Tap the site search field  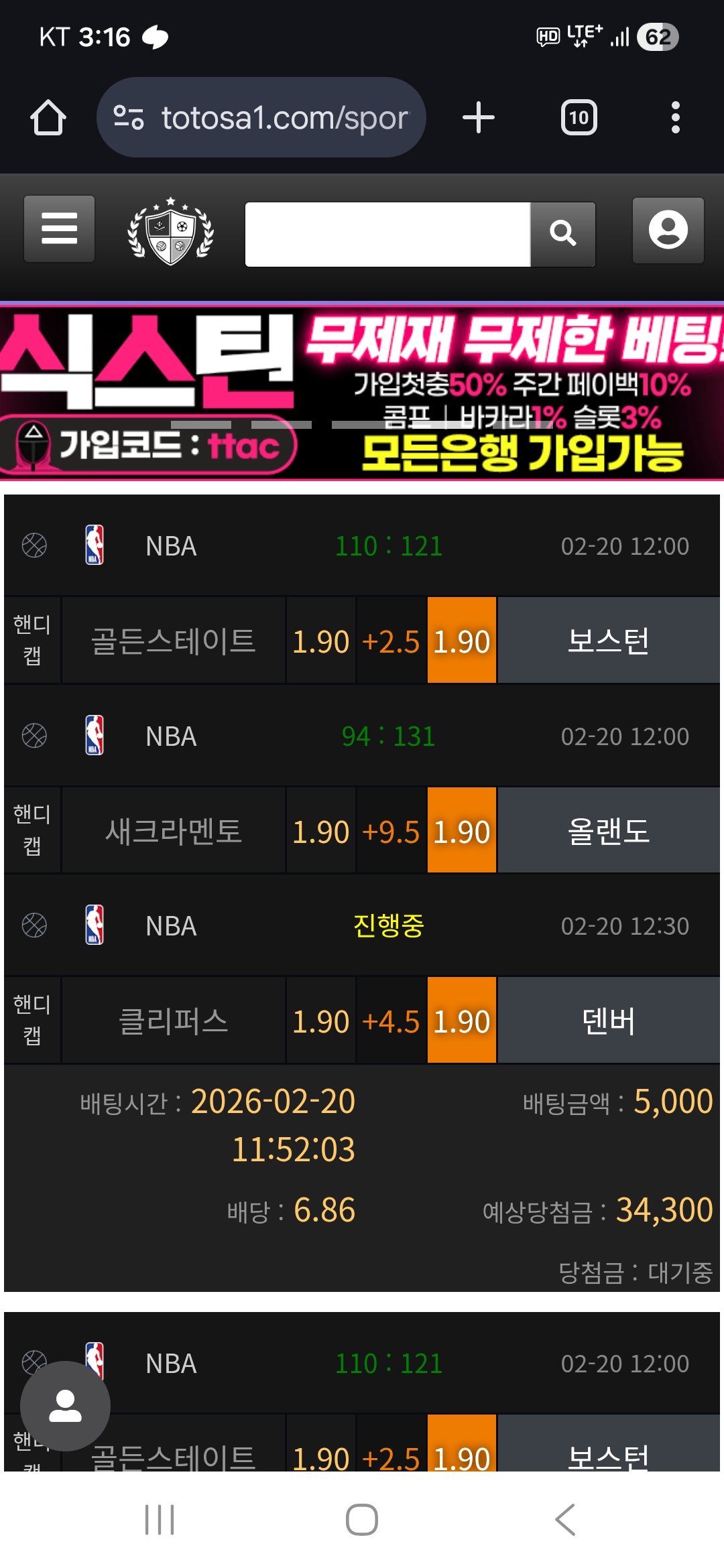pyautogui.click(x=387, y=235)
